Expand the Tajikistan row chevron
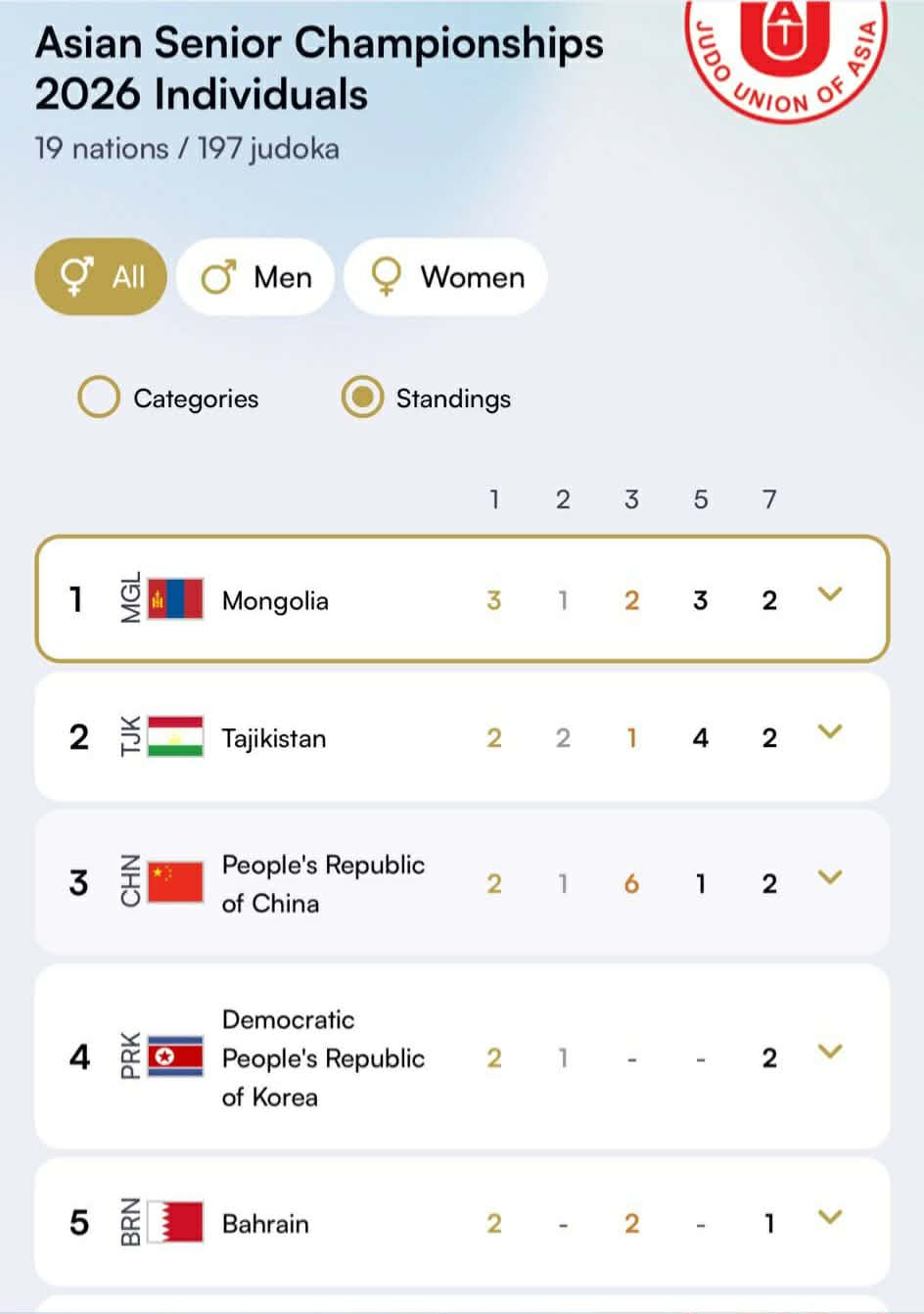Screen dimensions: 924x1314 coord(829,732)
